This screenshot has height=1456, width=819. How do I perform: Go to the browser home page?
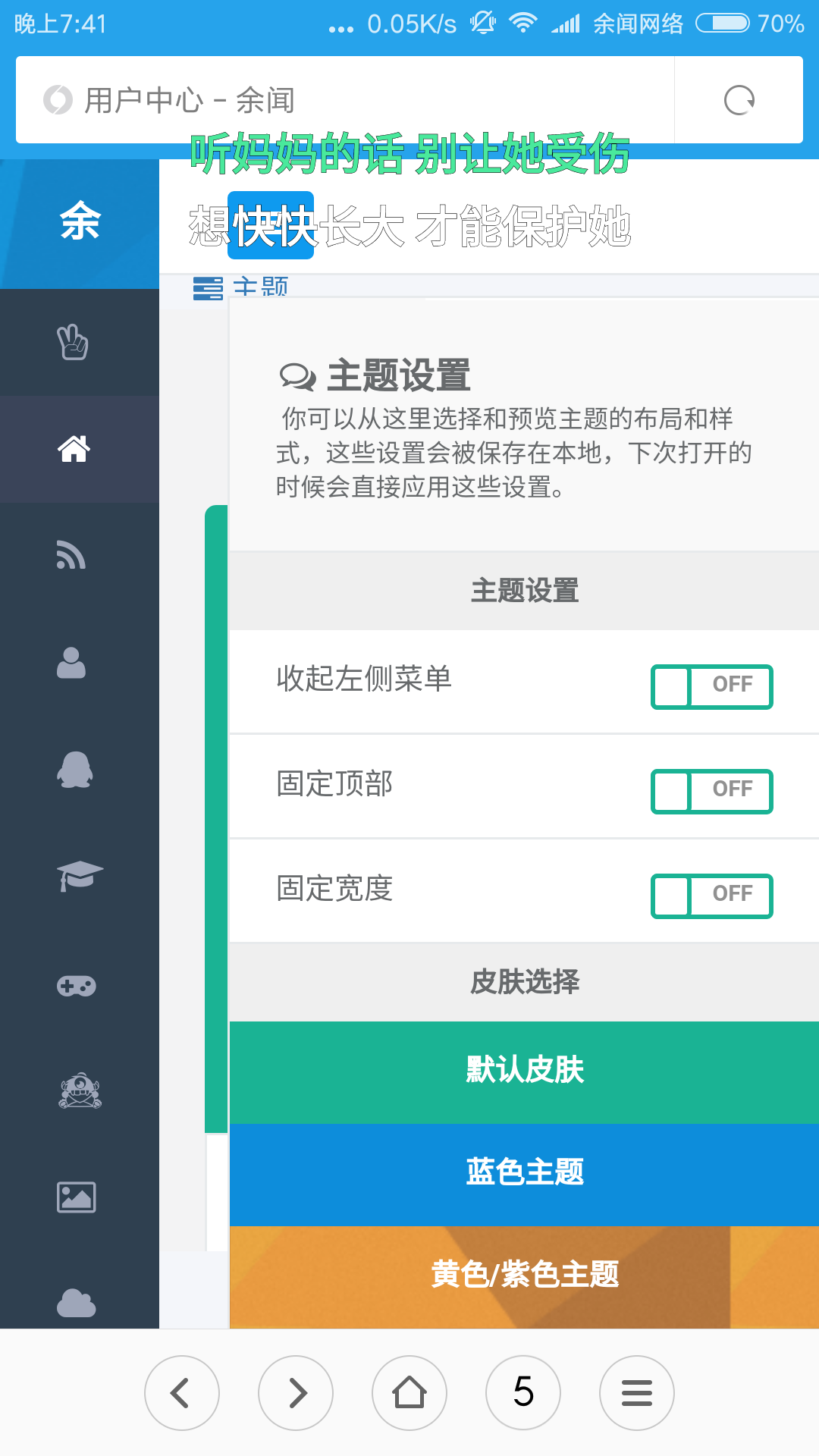tap(409, 1393)
